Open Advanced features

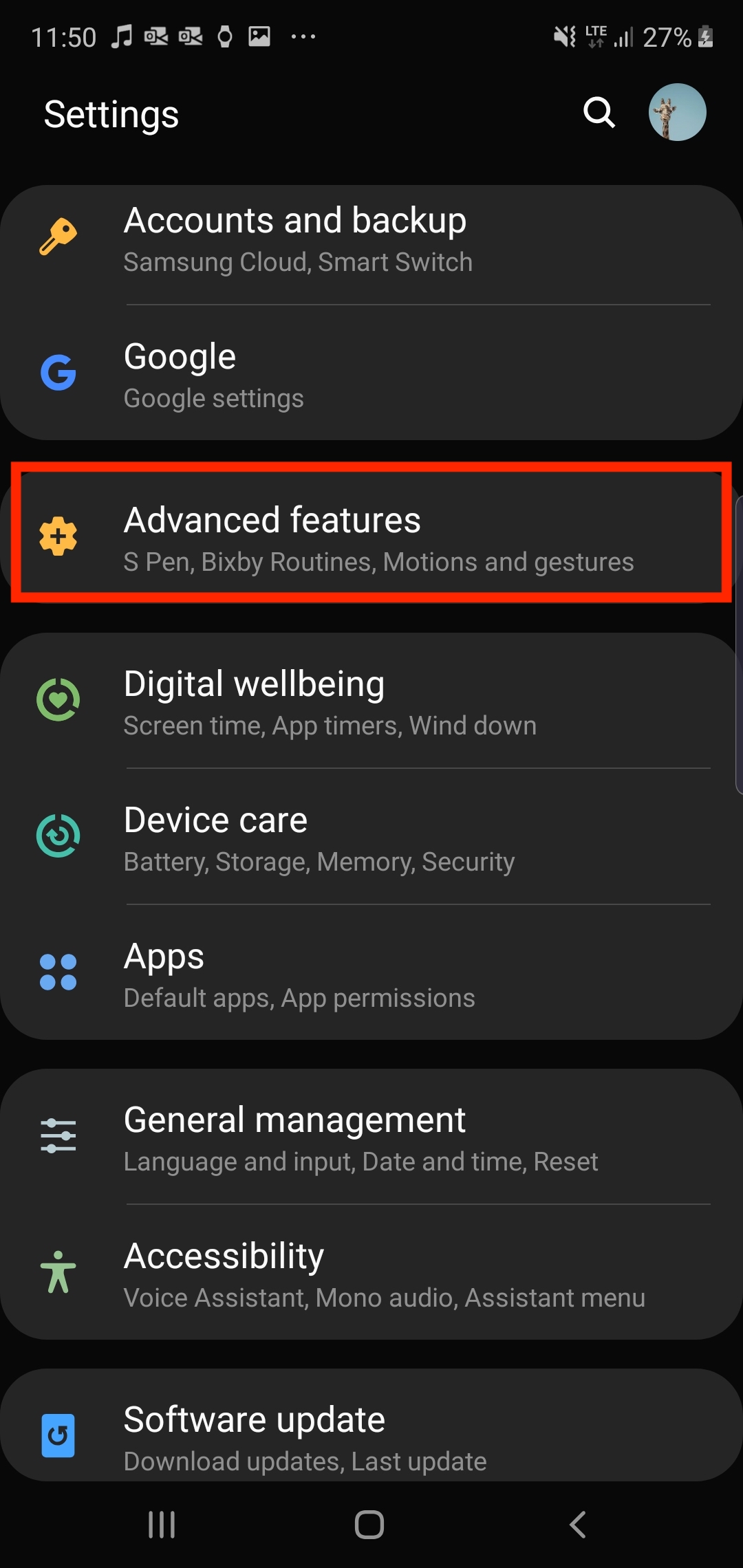pos(371,538)
